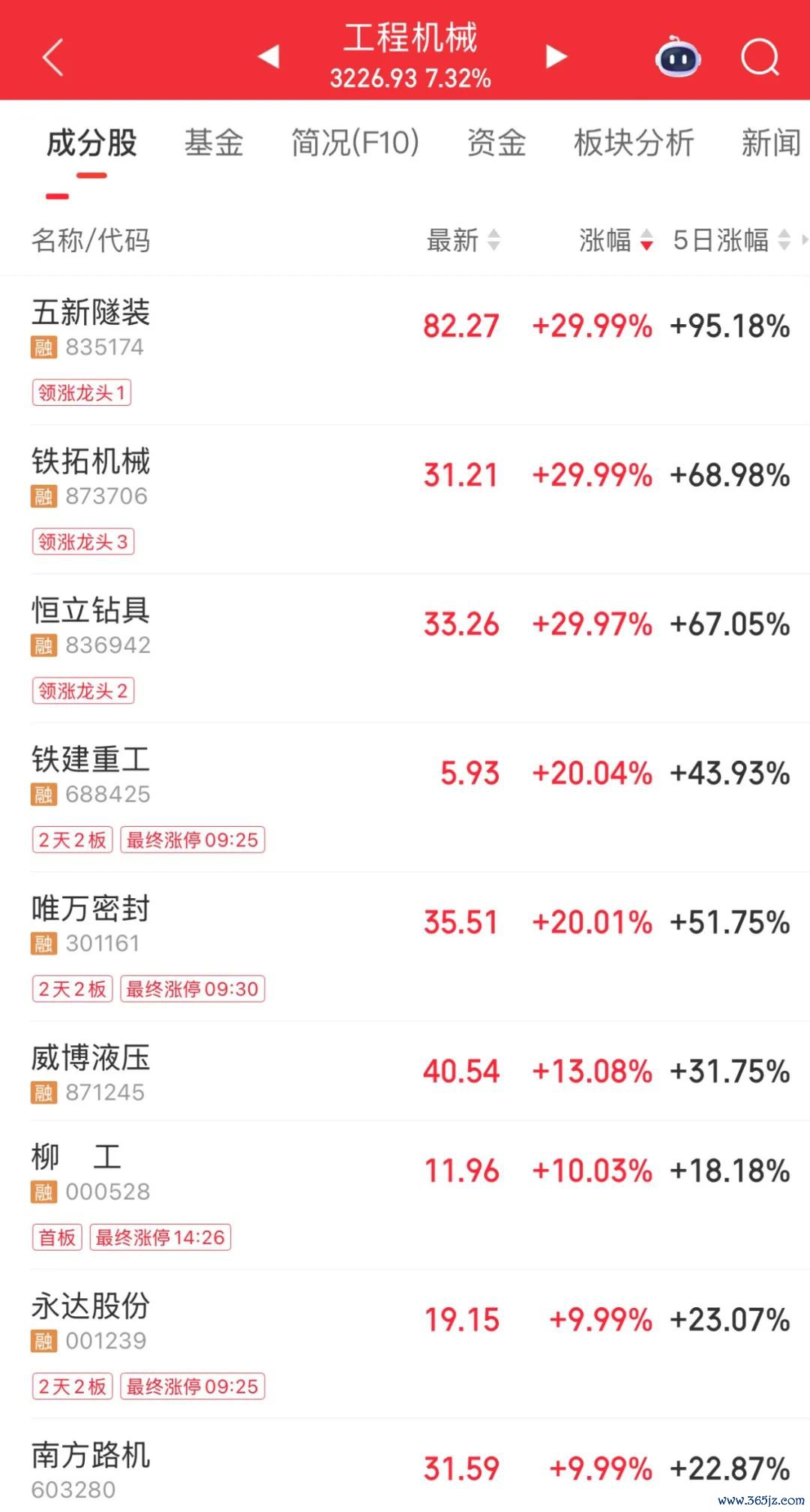The width and height of the screenshot is (810, 1512).
Task: Open the 板块分析 tab
Action: [x=634, y=143]
